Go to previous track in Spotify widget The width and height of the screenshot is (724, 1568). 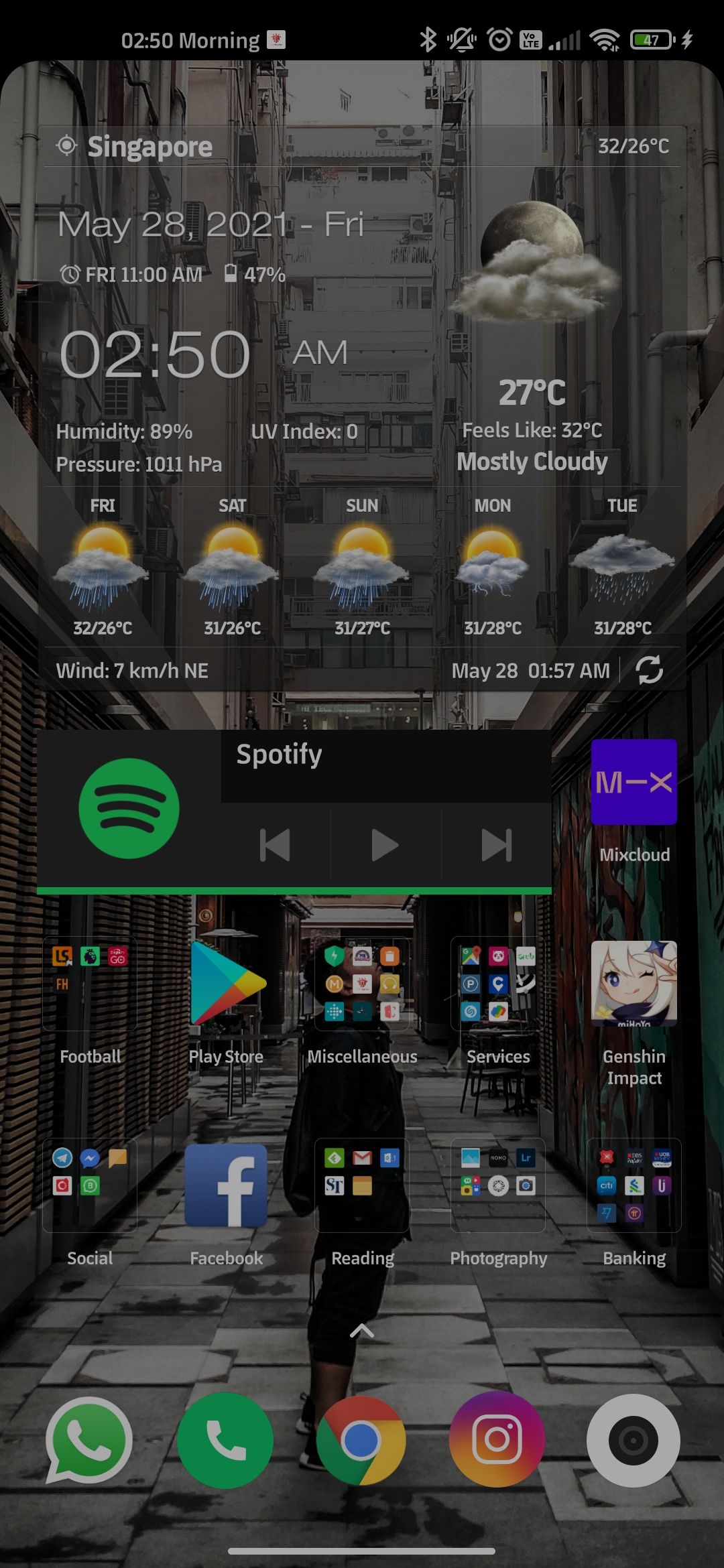point(275,845)
